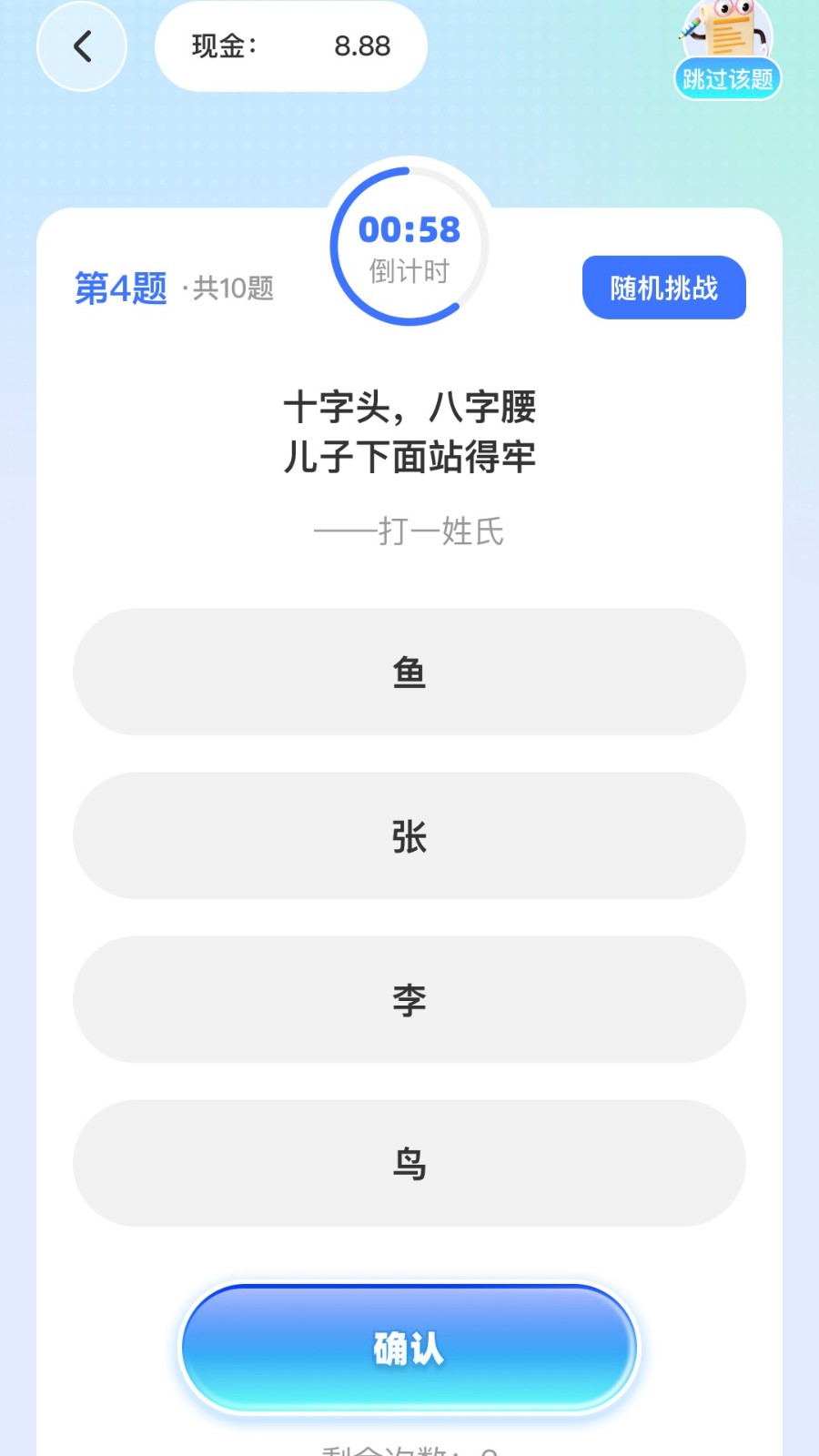Screen dimensions: 819x1456
Task: Select the answer 鱼
Action: click(409, 672)
